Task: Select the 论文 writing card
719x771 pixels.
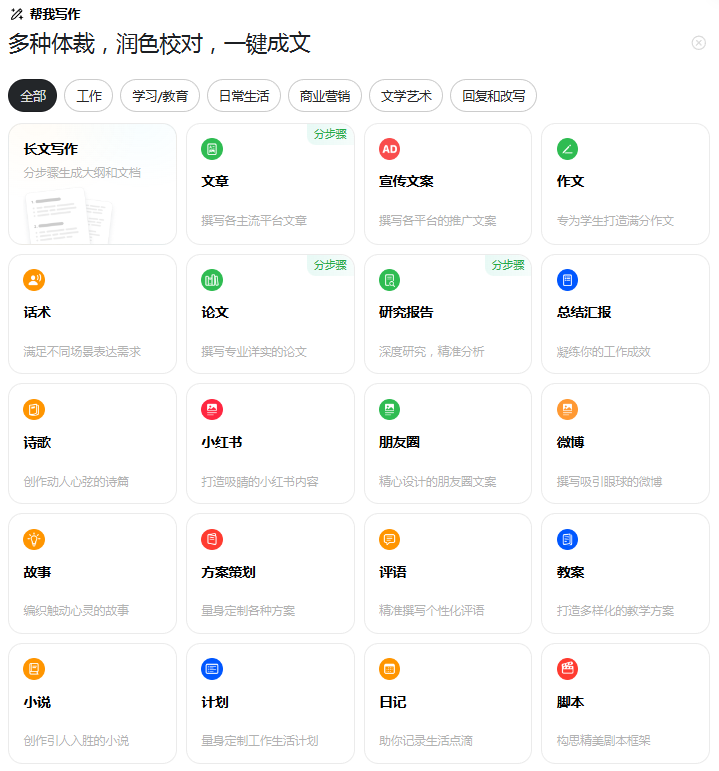Action: point(270,314)
